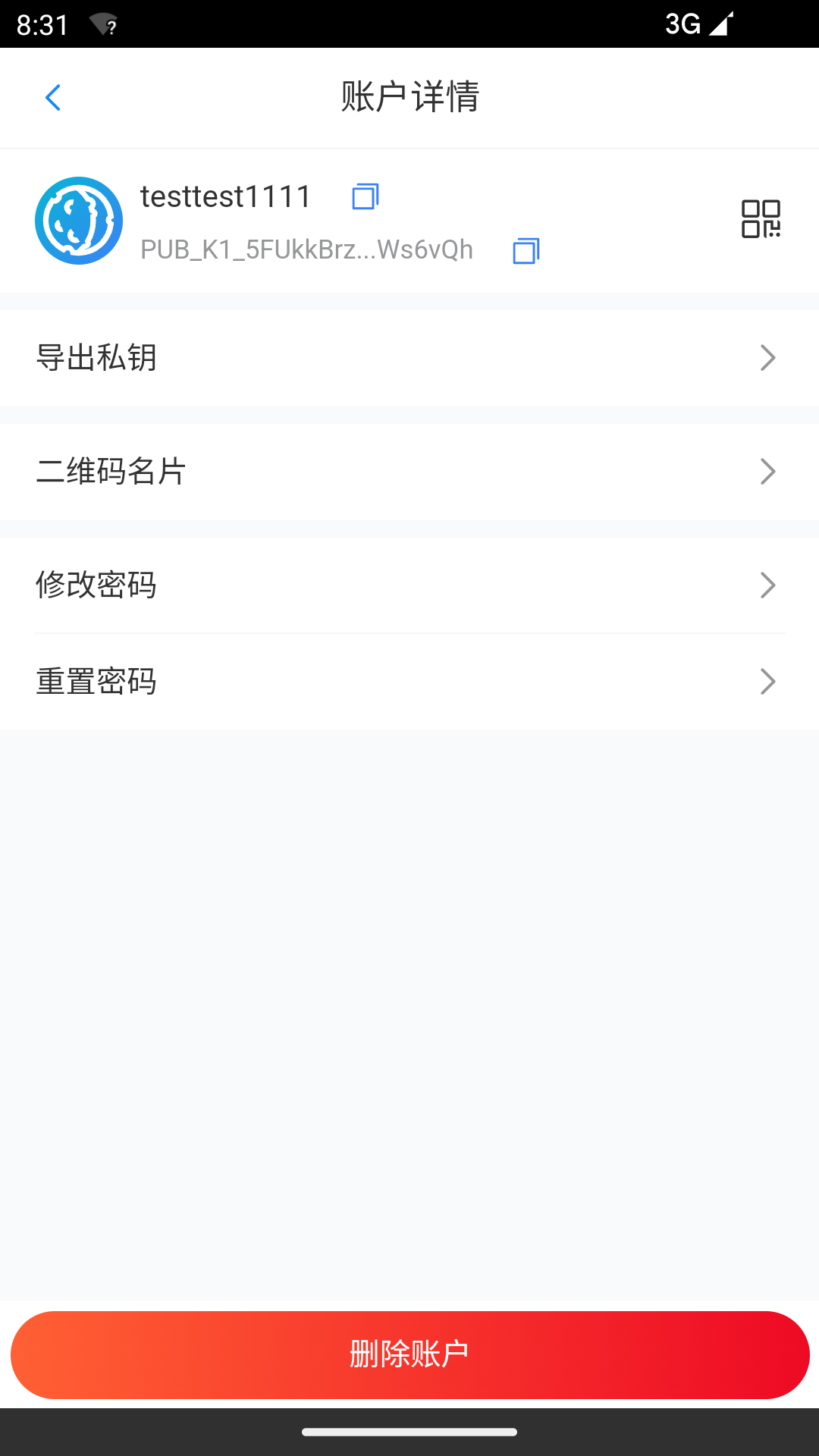Expand the 修改密码 row arrow
This screenshot has width=819, height=1456.
coord(767,585)
